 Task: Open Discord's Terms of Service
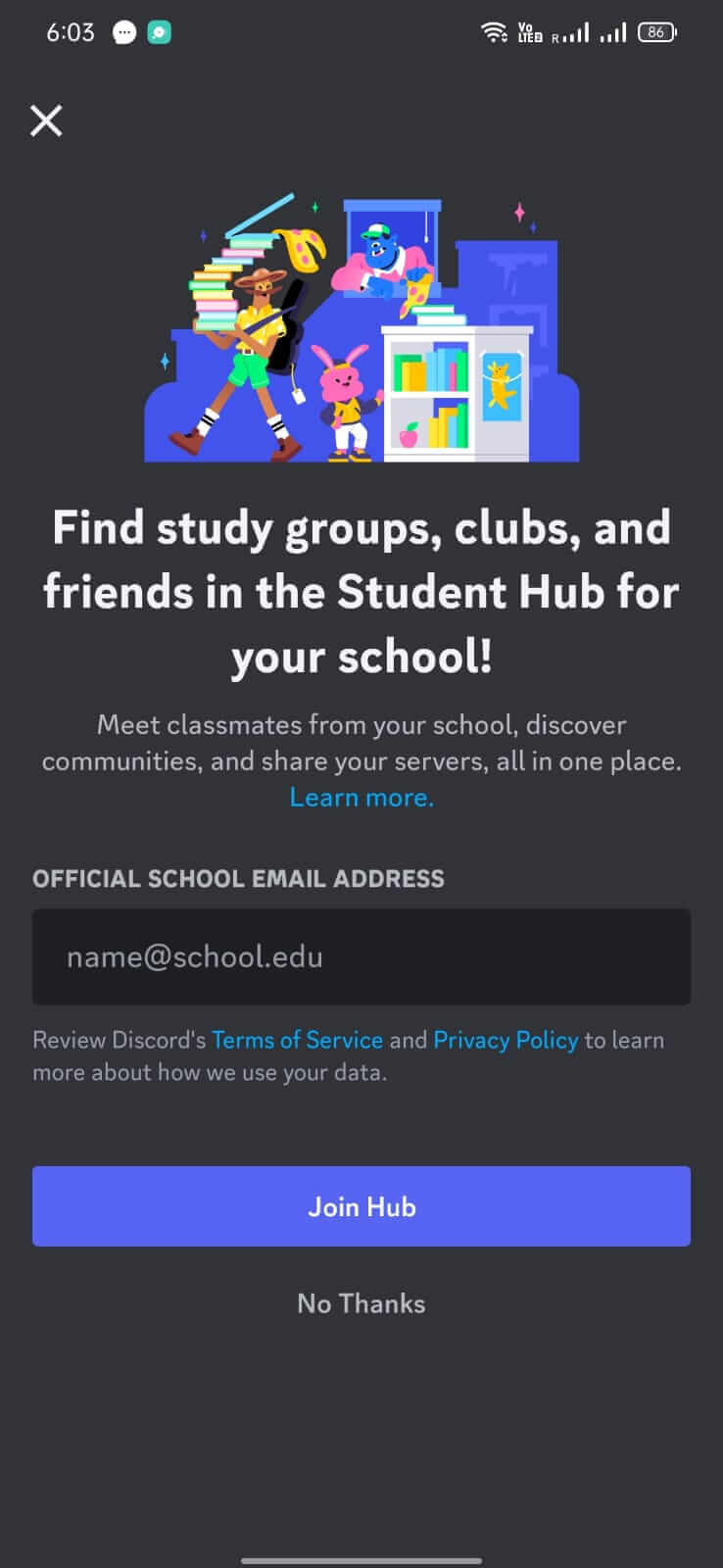pyautogui.click(x=297, y=1040)
